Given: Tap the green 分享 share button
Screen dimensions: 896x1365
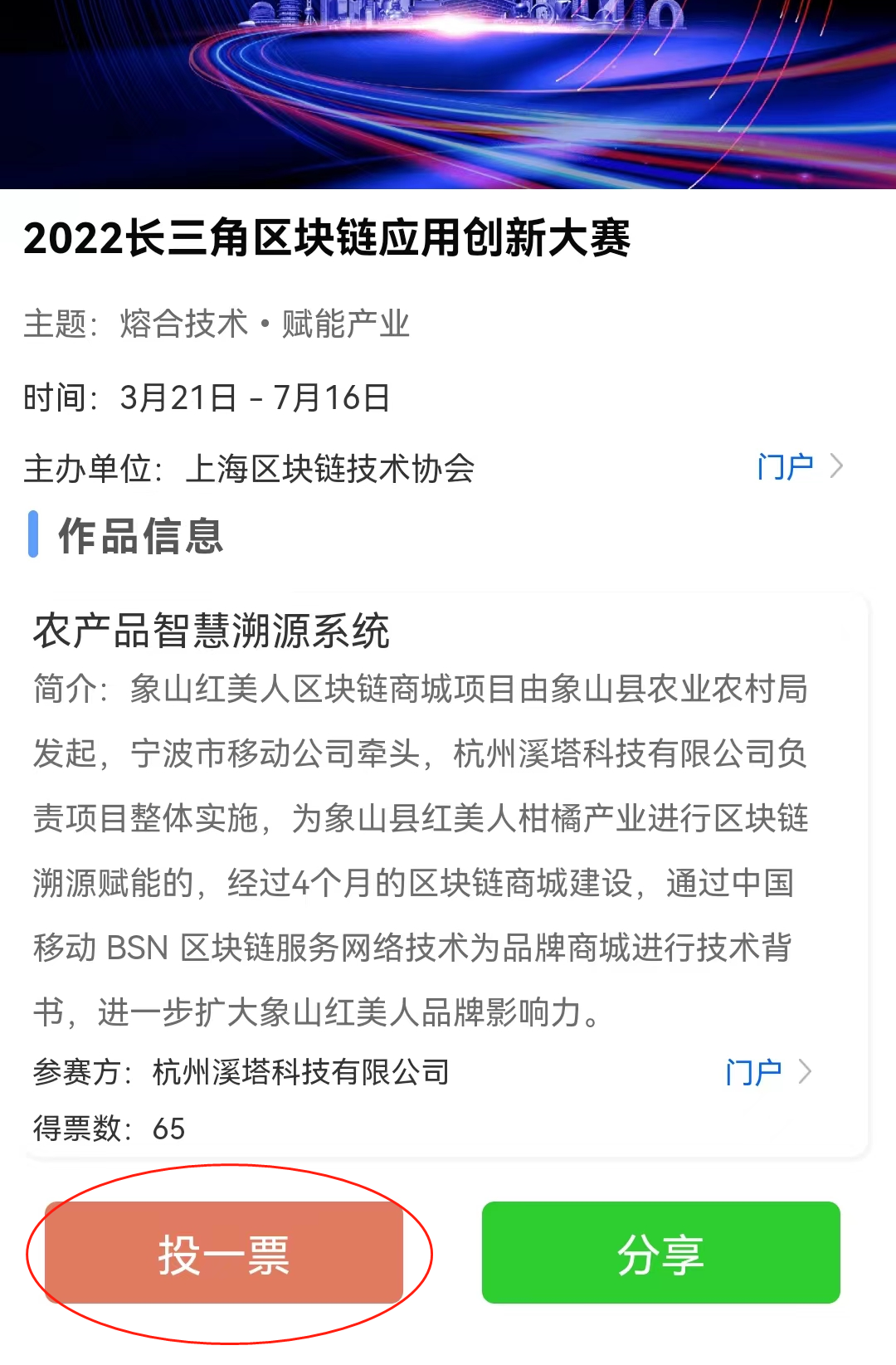Looking at the screenshot, I should (660, 1253).
